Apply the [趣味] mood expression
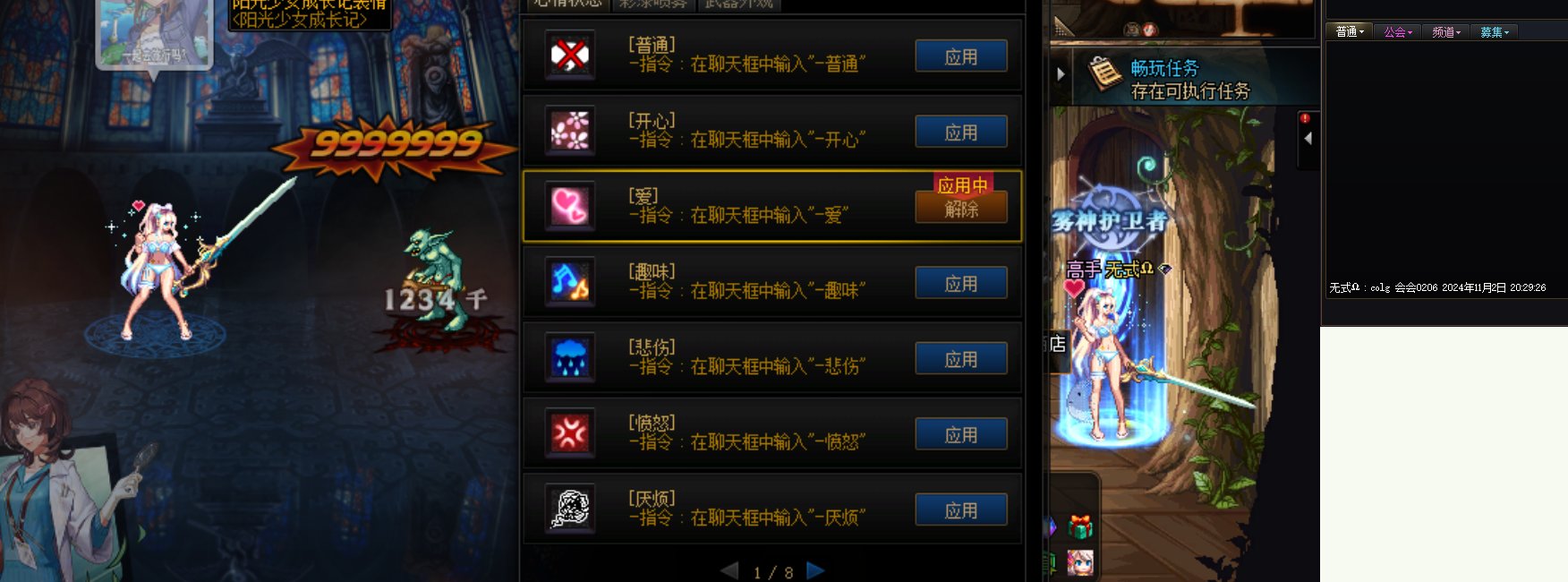1568x582 pixels. point(960,284)
